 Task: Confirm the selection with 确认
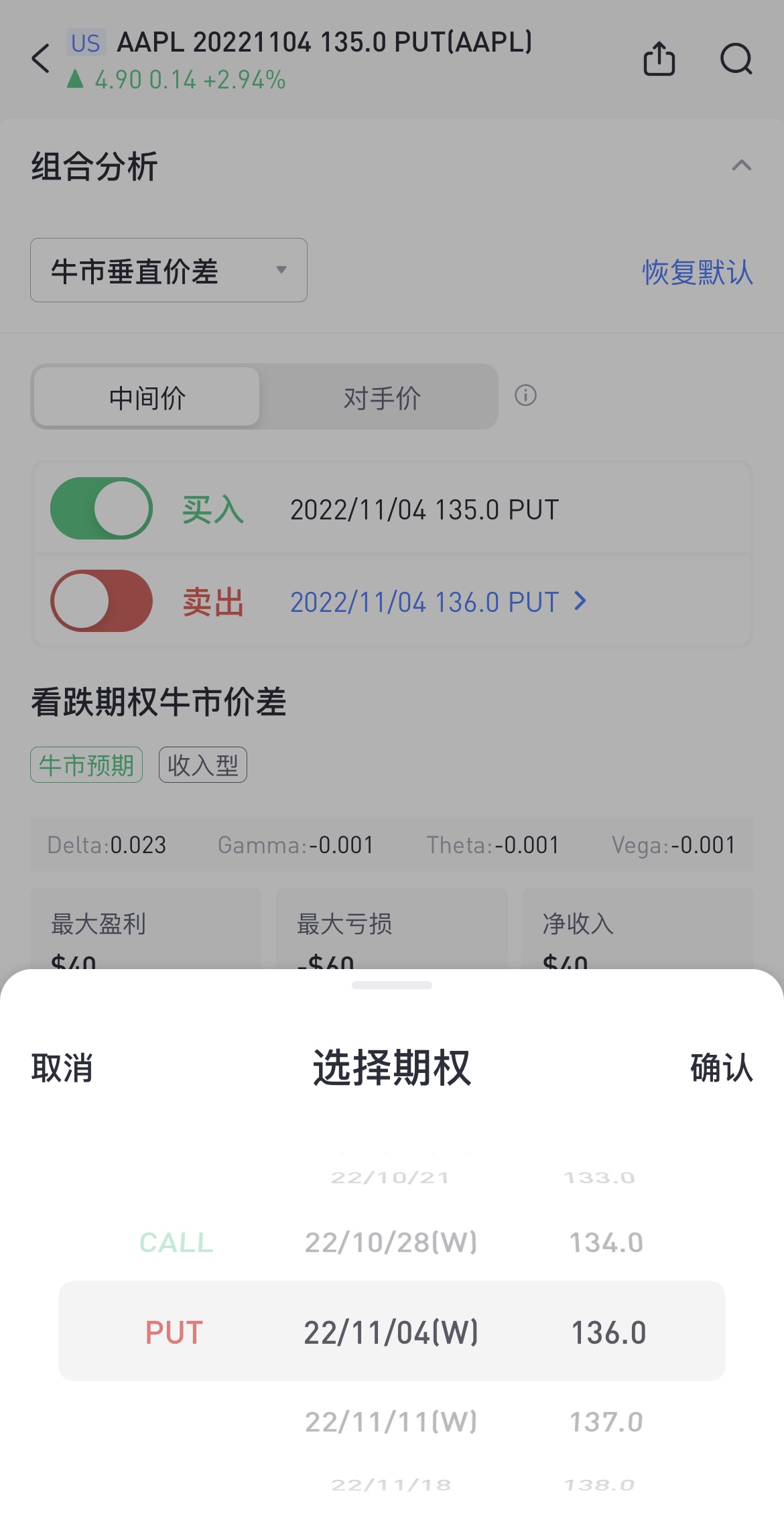point(722,1068)
